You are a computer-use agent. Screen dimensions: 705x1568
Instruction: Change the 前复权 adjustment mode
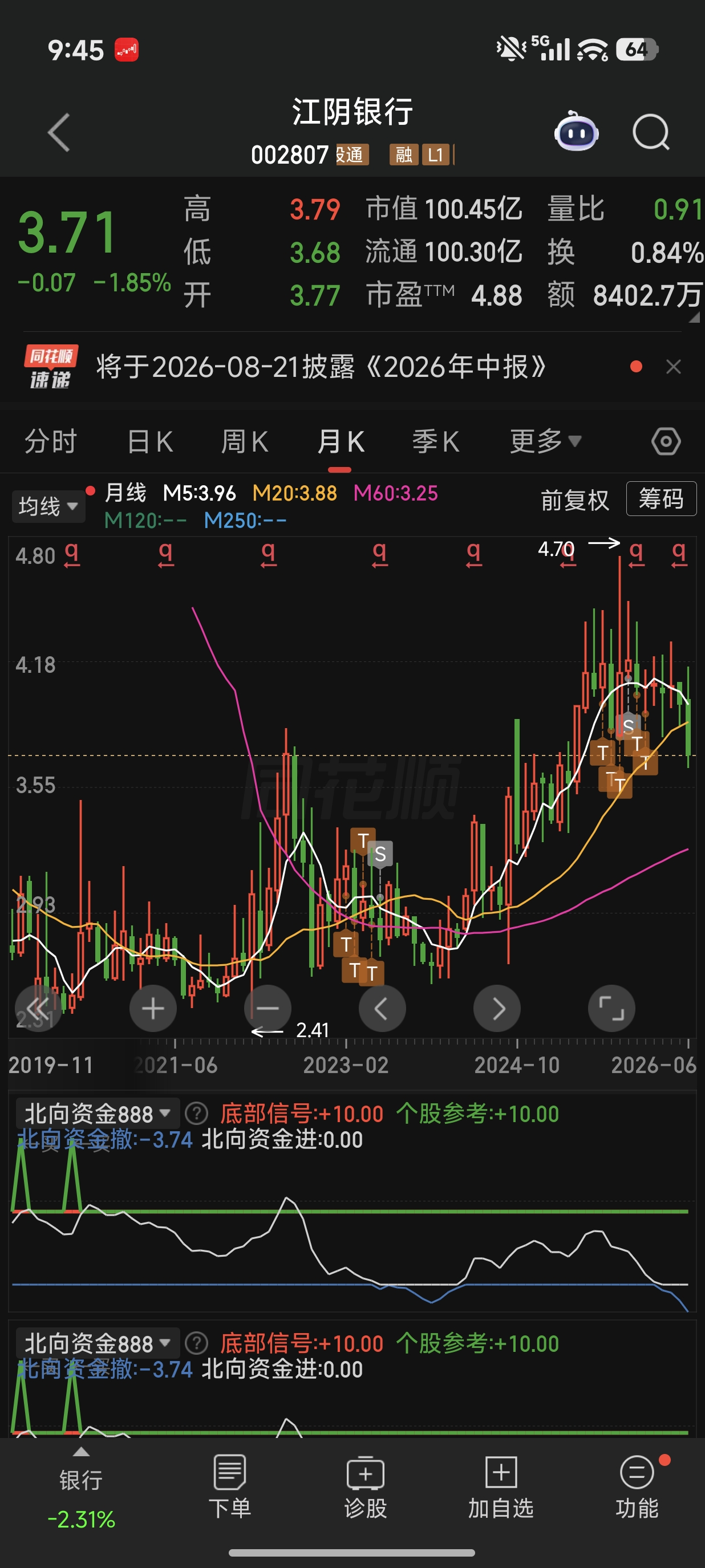pos(575,501)
